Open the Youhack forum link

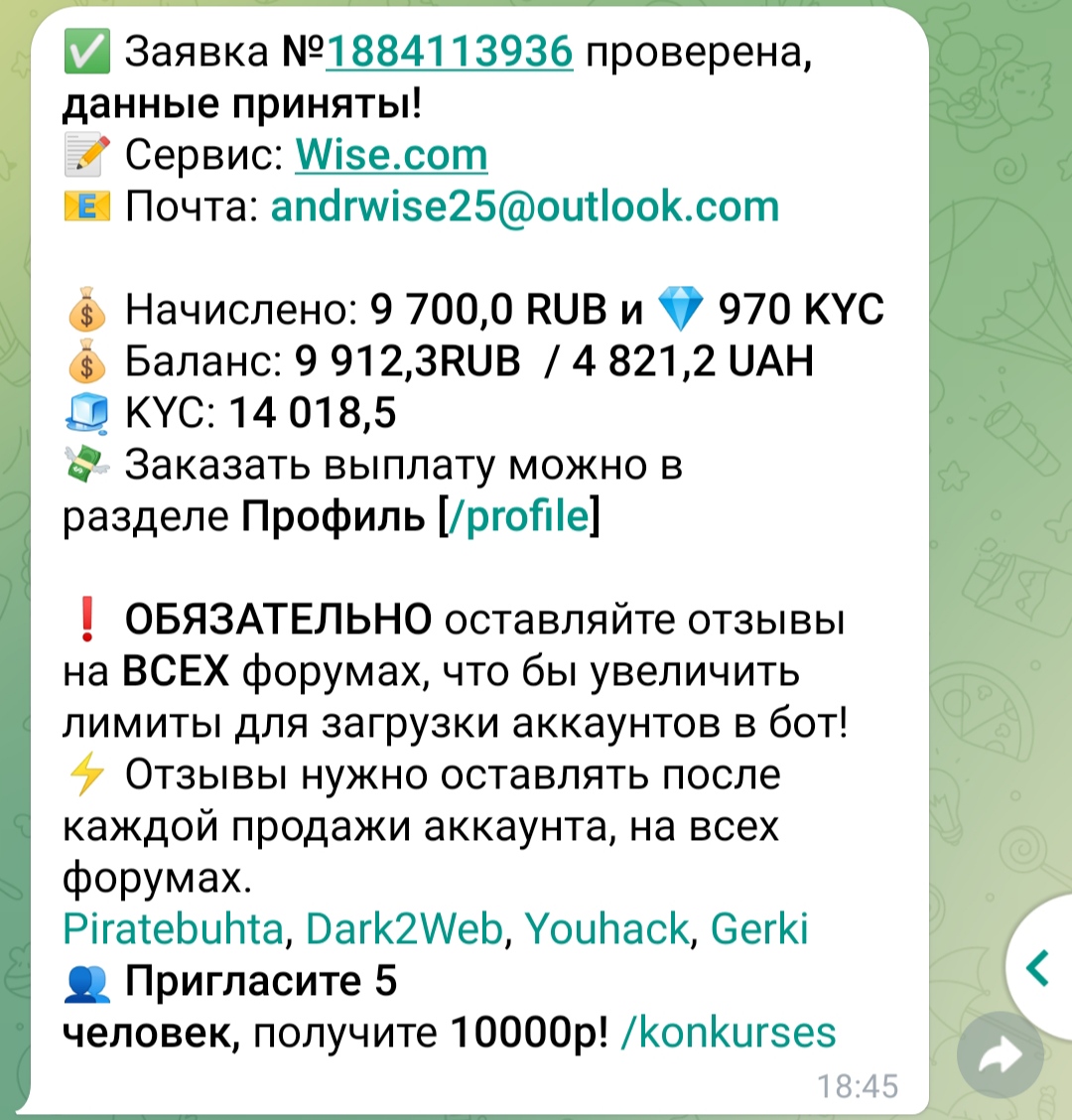coord(605,929)
